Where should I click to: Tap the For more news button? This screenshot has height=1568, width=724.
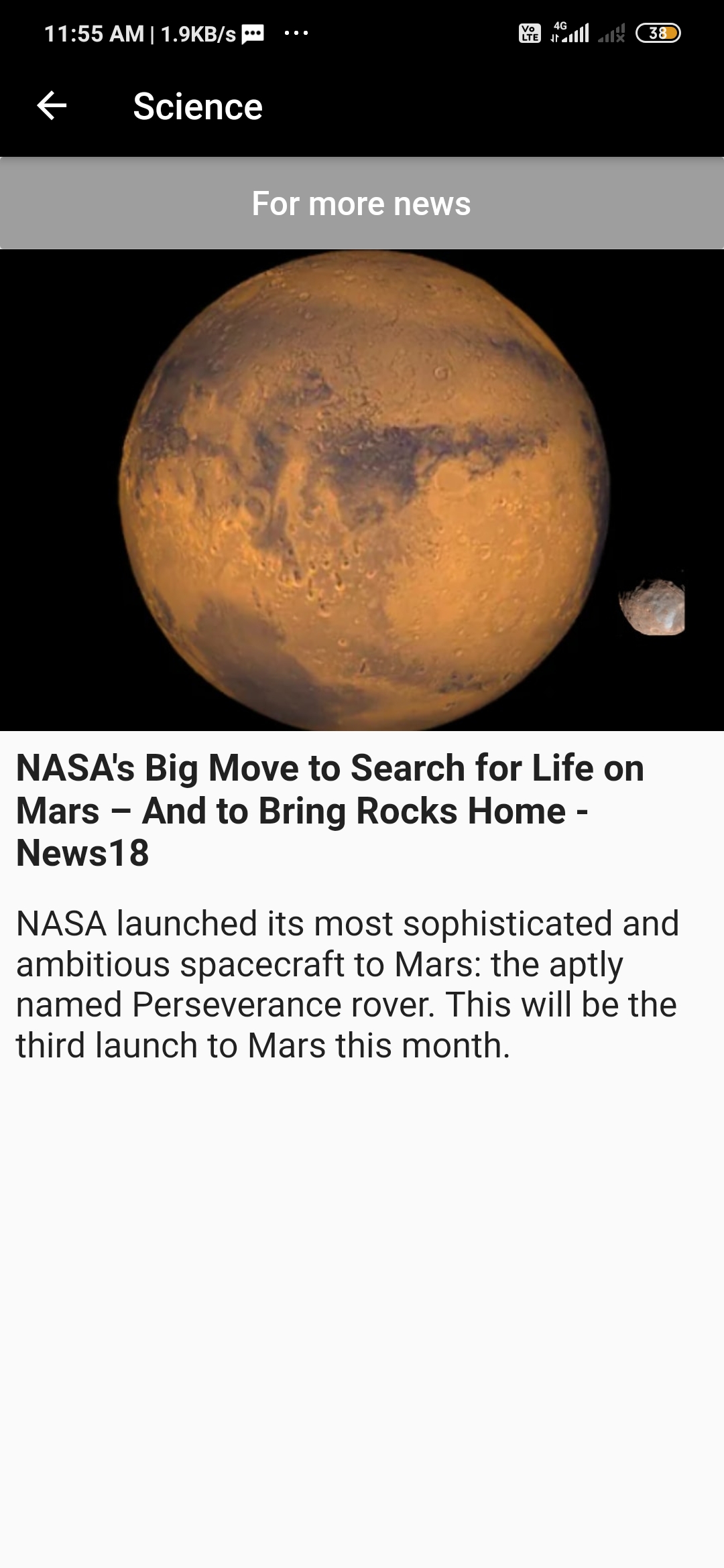coord(361,203)
